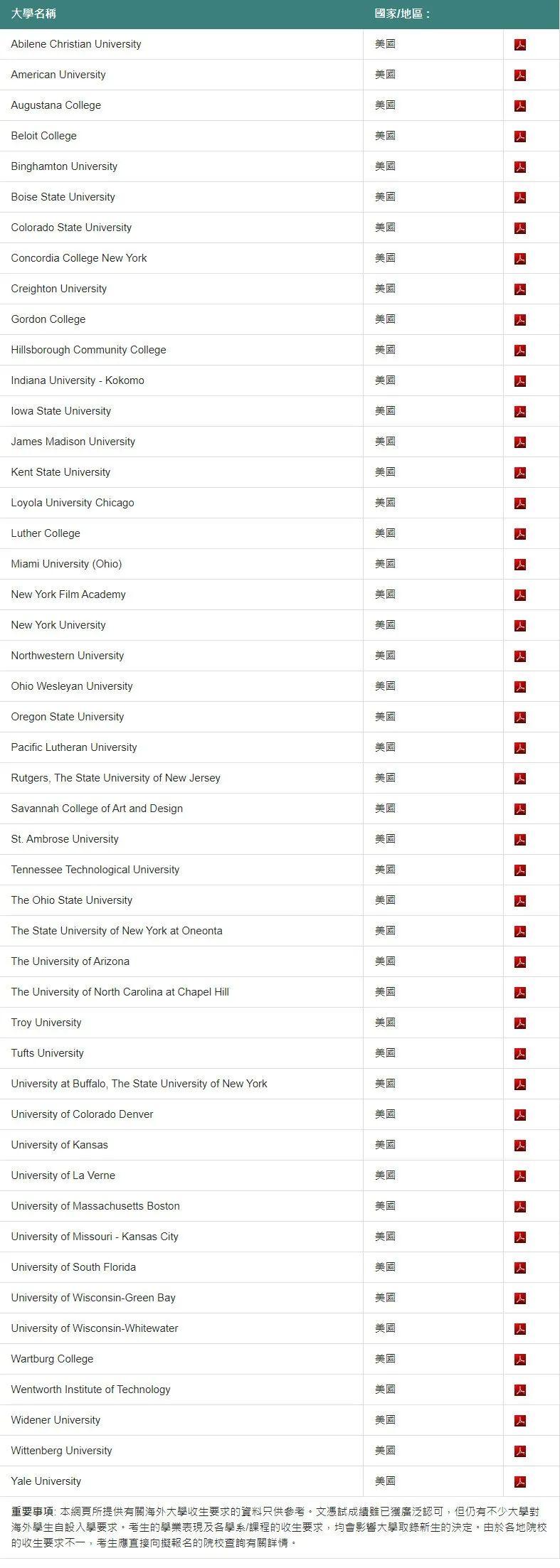560x1568 pixels.
Task: View the PDF for Binghamton University
Action: 520,167
